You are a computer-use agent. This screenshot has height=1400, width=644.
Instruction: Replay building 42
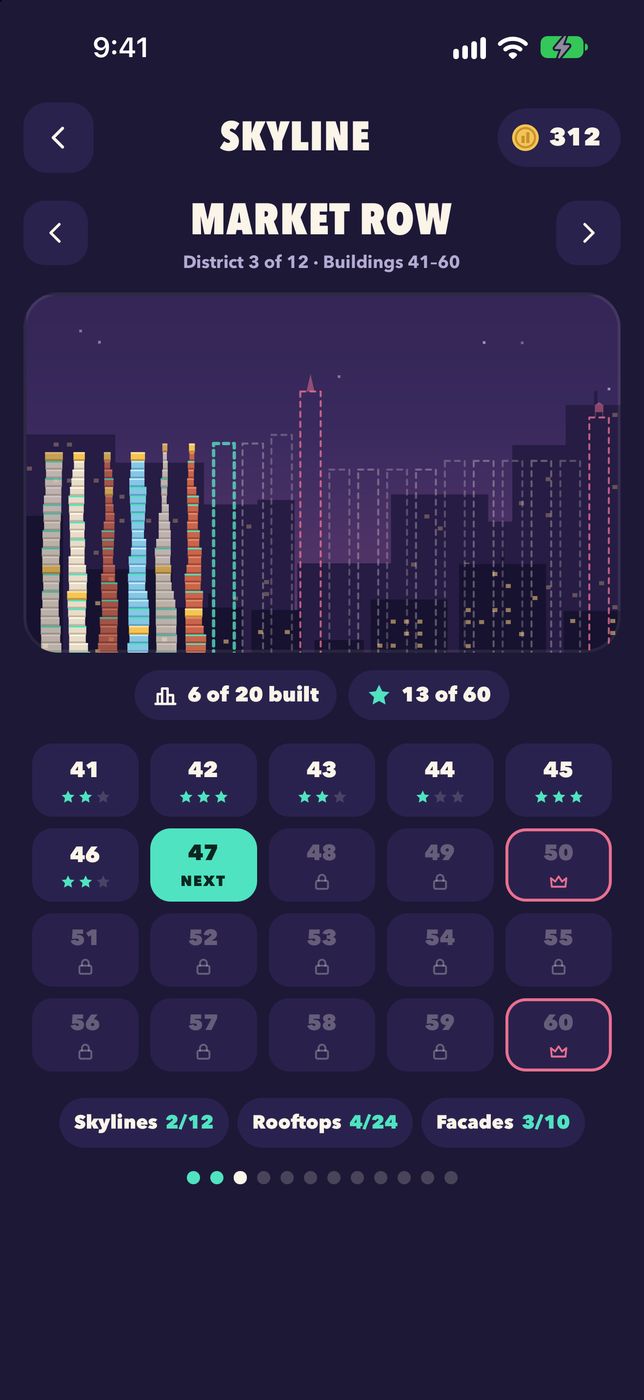coord(203,780)
